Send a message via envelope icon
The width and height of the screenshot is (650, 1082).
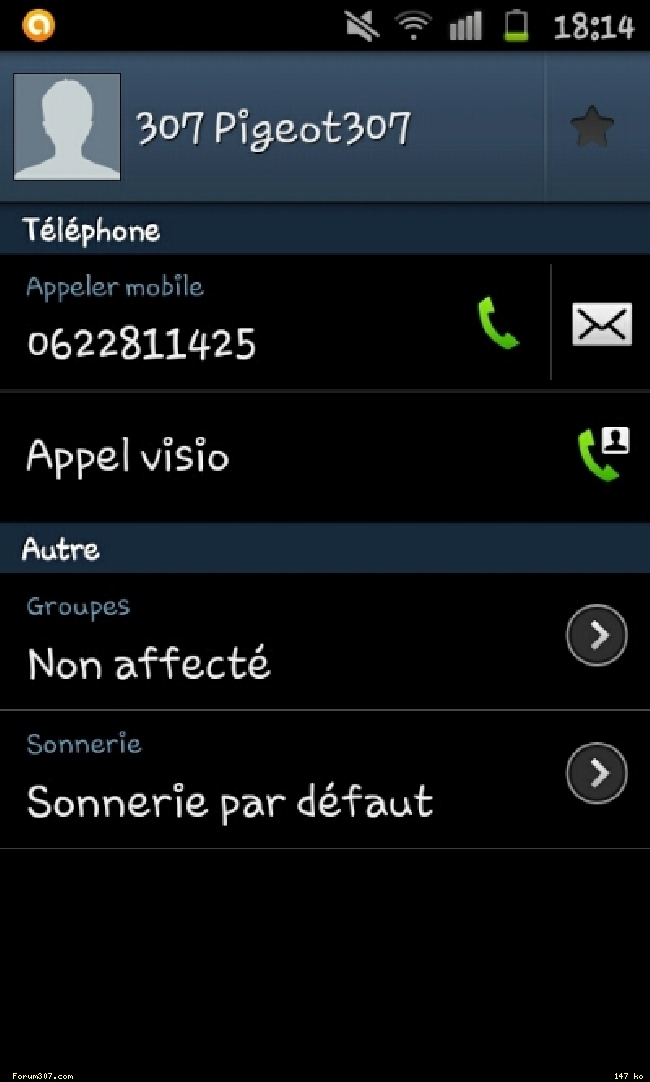[x=602, y=324]
